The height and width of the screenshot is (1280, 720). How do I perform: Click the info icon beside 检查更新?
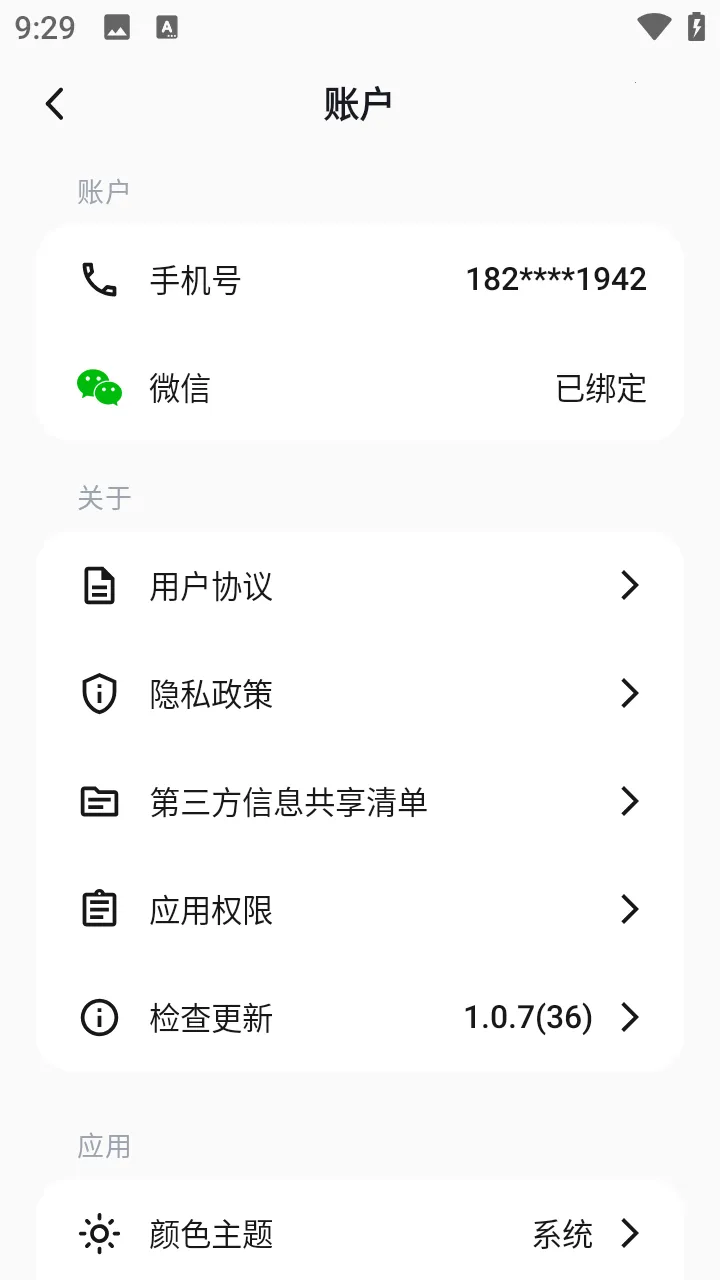[98, 1017]
